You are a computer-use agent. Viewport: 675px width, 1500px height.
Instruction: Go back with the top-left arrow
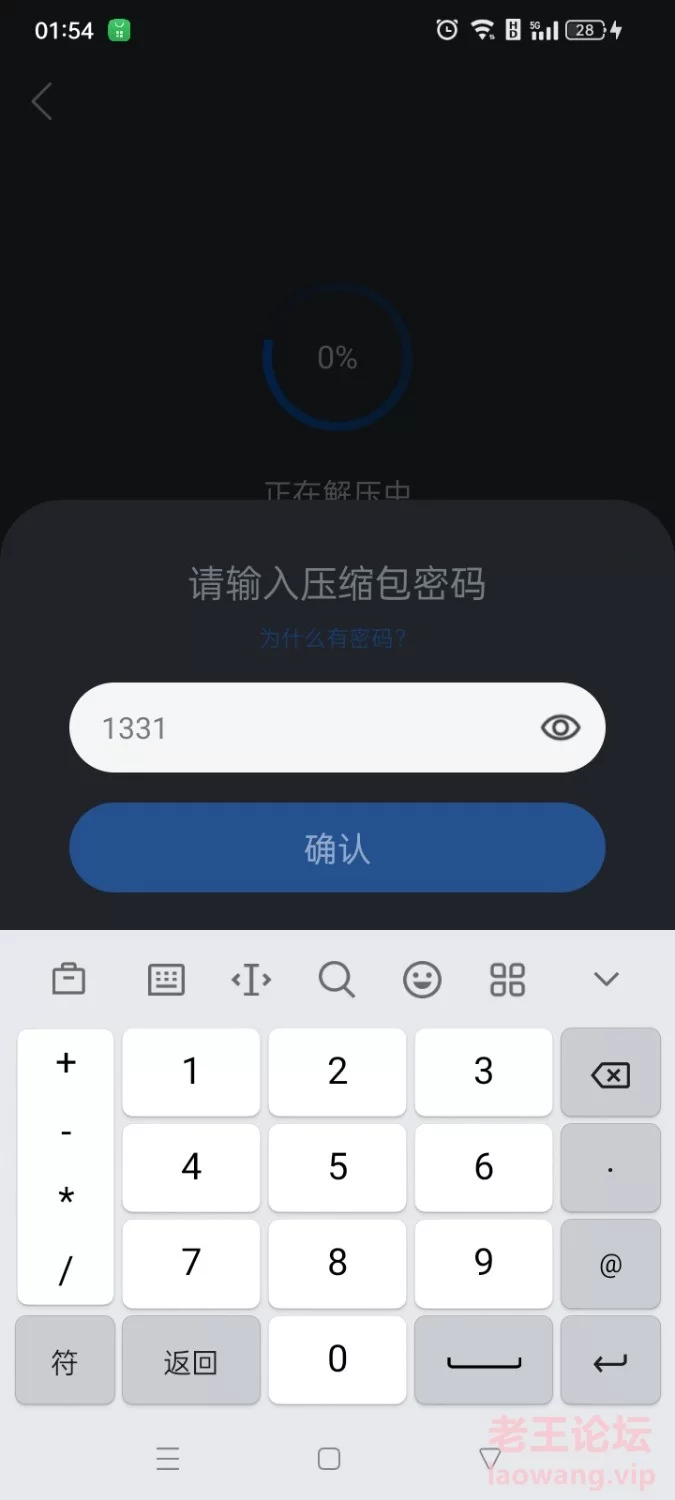coord(41,102)
